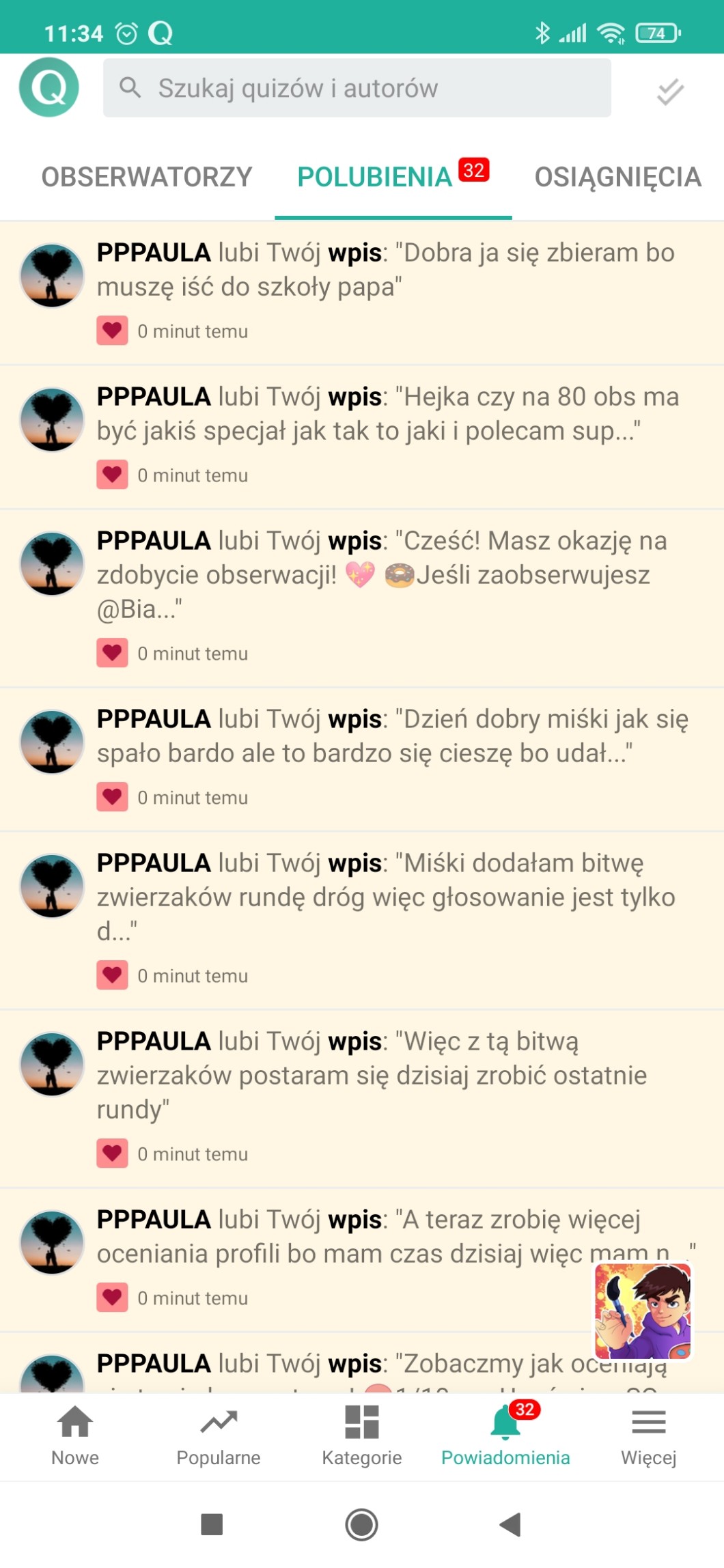Screen dimensions: 724x1568
Task: Open the Szukaj quizów i autorów search field
Action: pyautogui.click(x=357, y=88)
